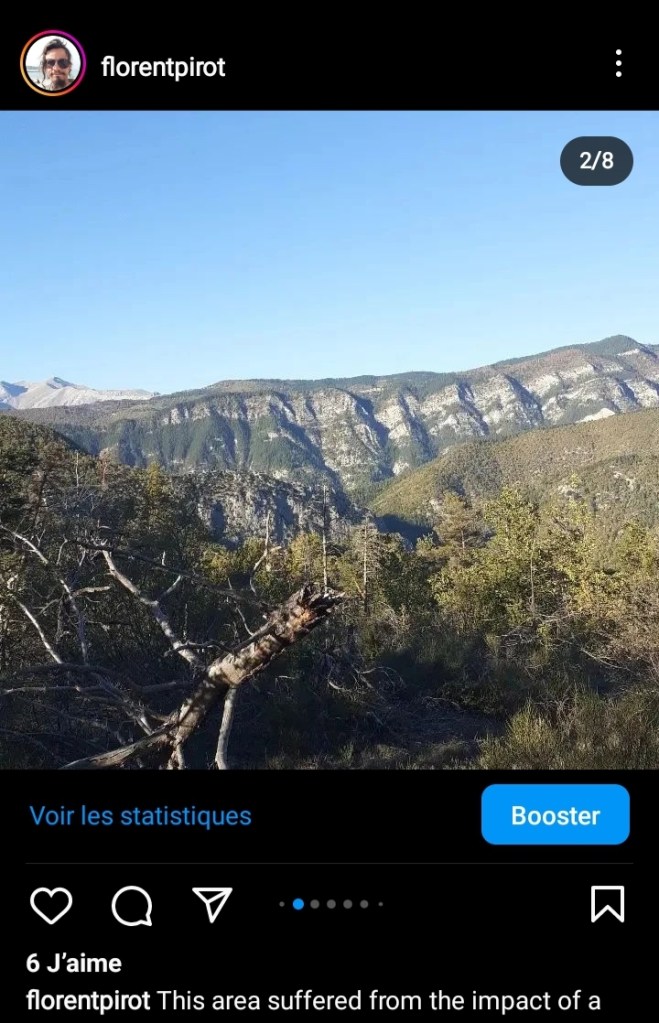Tap the mountain photo in the carousel
The width and height of the screenshot is (659, 1023).
coord(329,440)
